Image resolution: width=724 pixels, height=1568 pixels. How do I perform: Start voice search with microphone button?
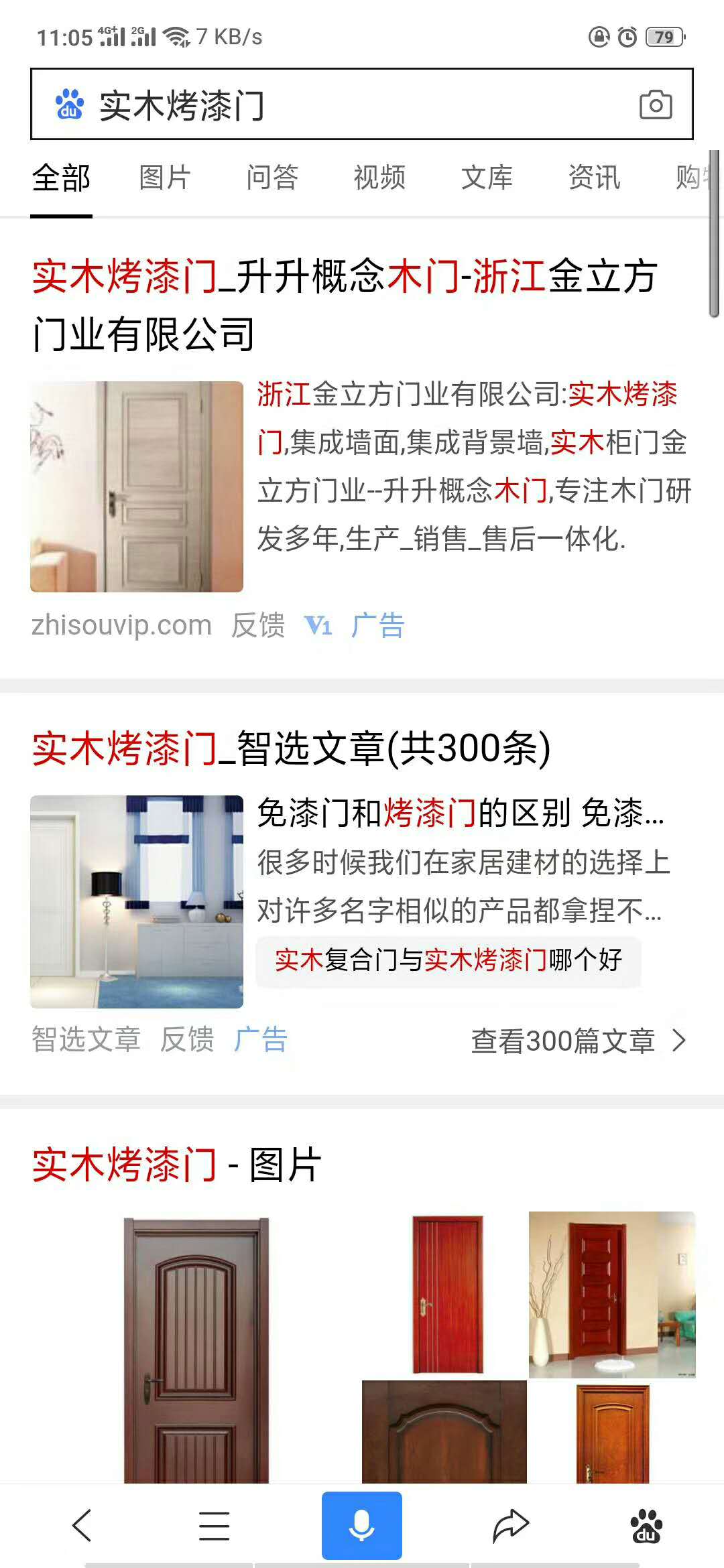click(362, 1526)
